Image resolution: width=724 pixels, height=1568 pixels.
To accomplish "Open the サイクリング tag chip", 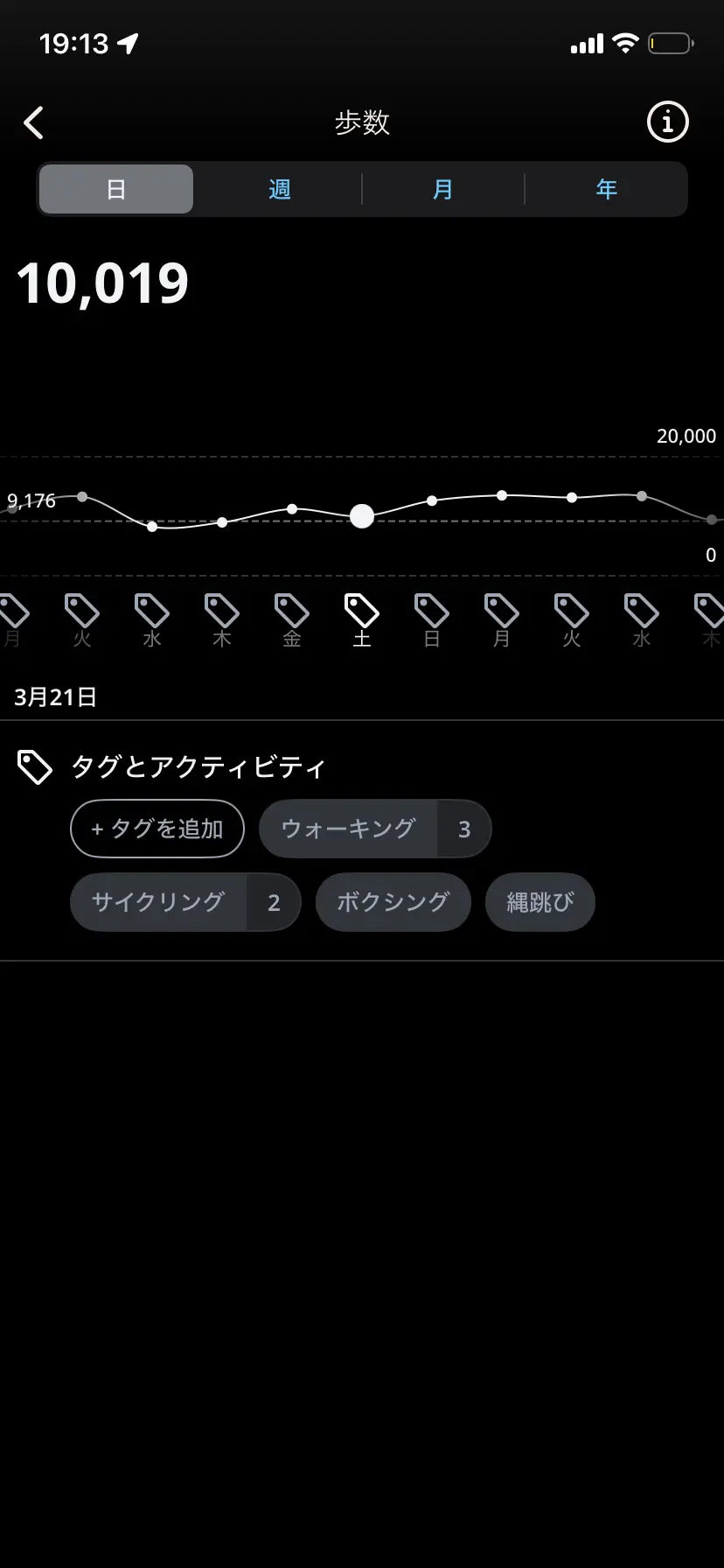I will point(184,902).
